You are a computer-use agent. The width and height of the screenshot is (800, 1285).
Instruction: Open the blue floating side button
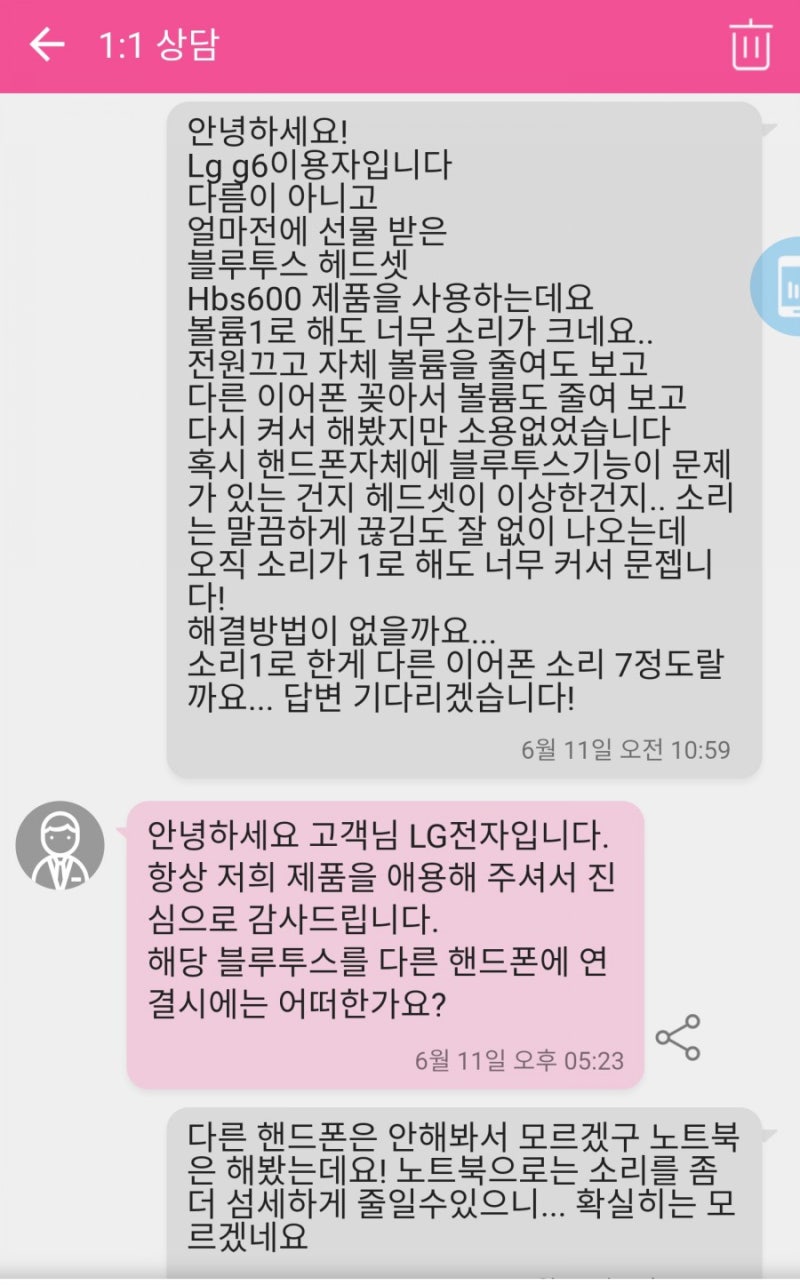coord(777,287)
